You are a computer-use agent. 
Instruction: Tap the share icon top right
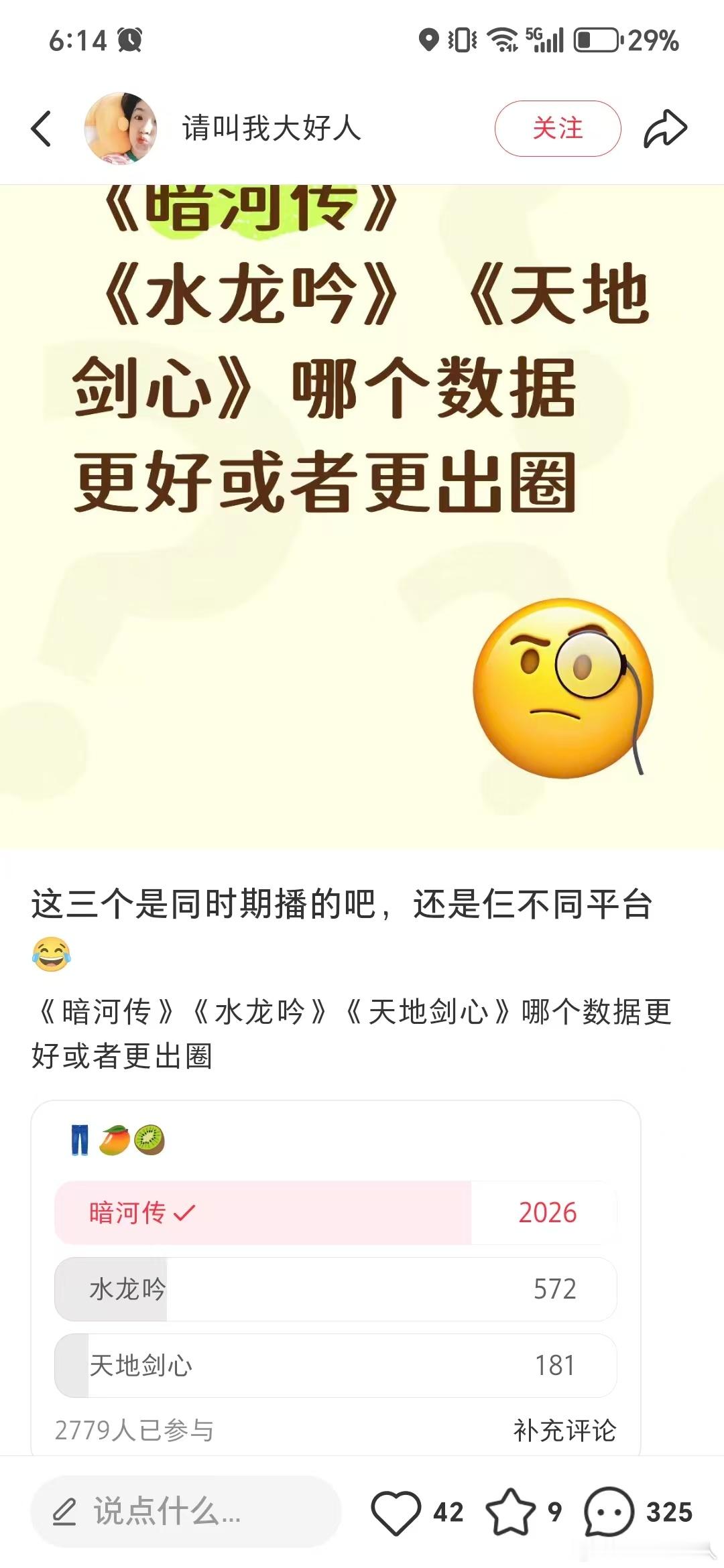click(x=666, y=129)
